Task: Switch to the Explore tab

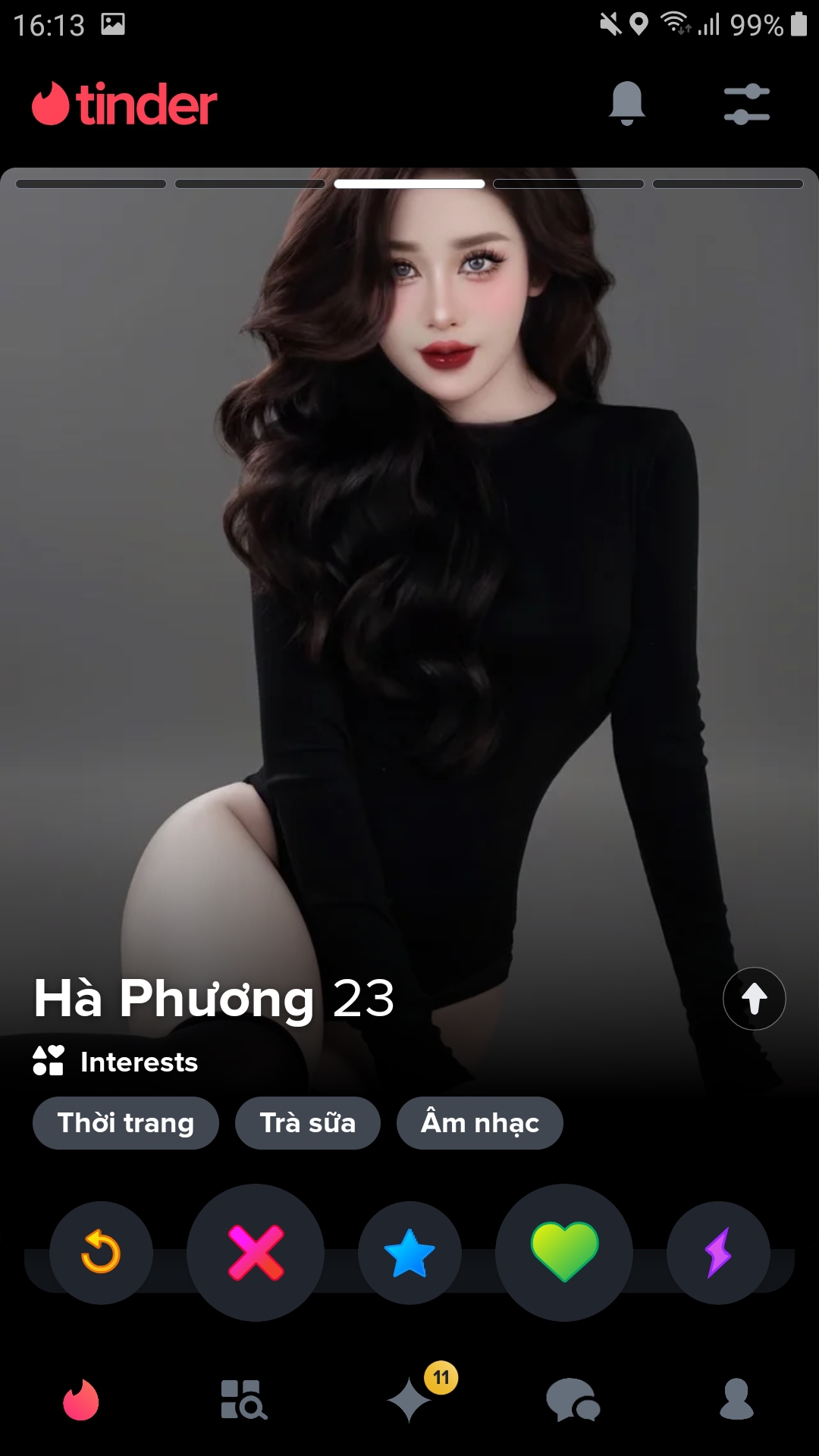Action: click(243, 1399)
